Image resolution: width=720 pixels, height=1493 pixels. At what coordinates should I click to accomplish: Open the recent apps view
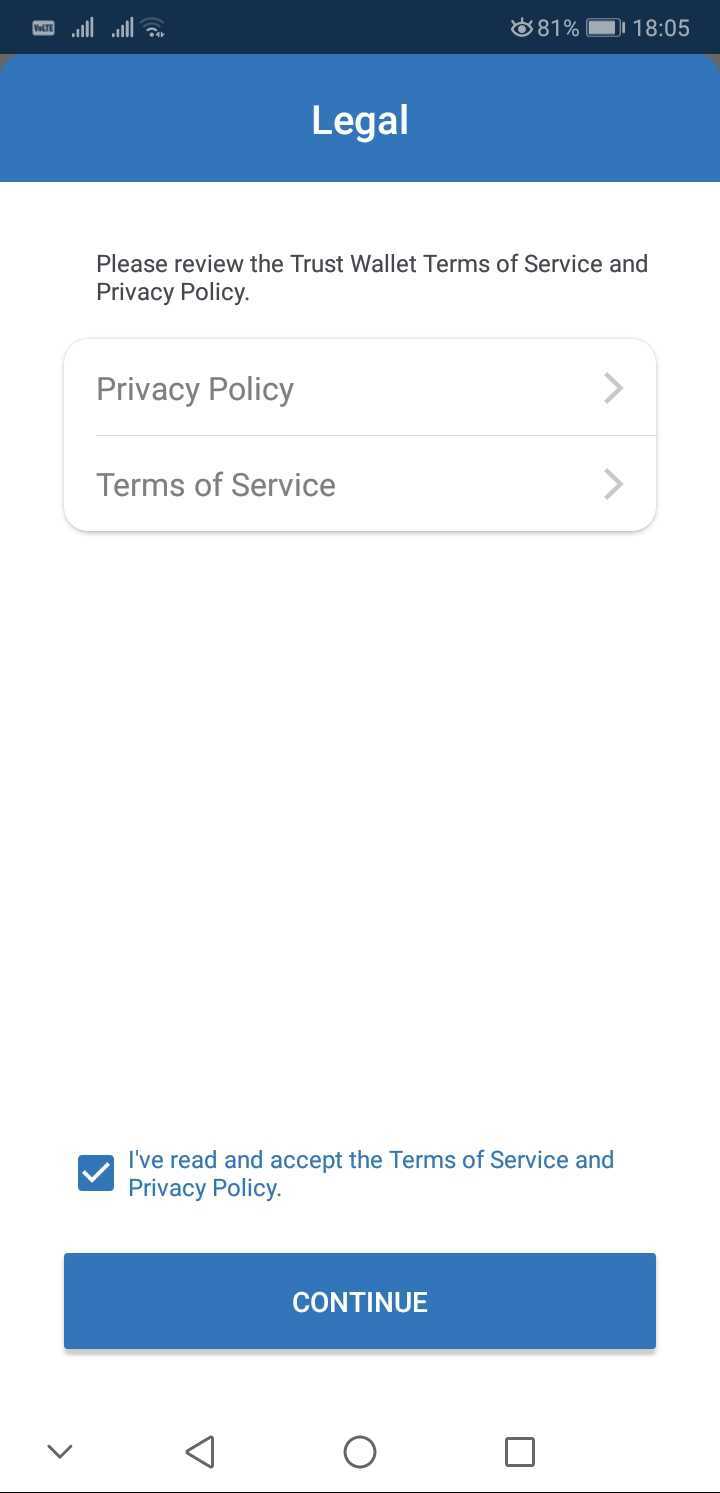(519, 1451)
